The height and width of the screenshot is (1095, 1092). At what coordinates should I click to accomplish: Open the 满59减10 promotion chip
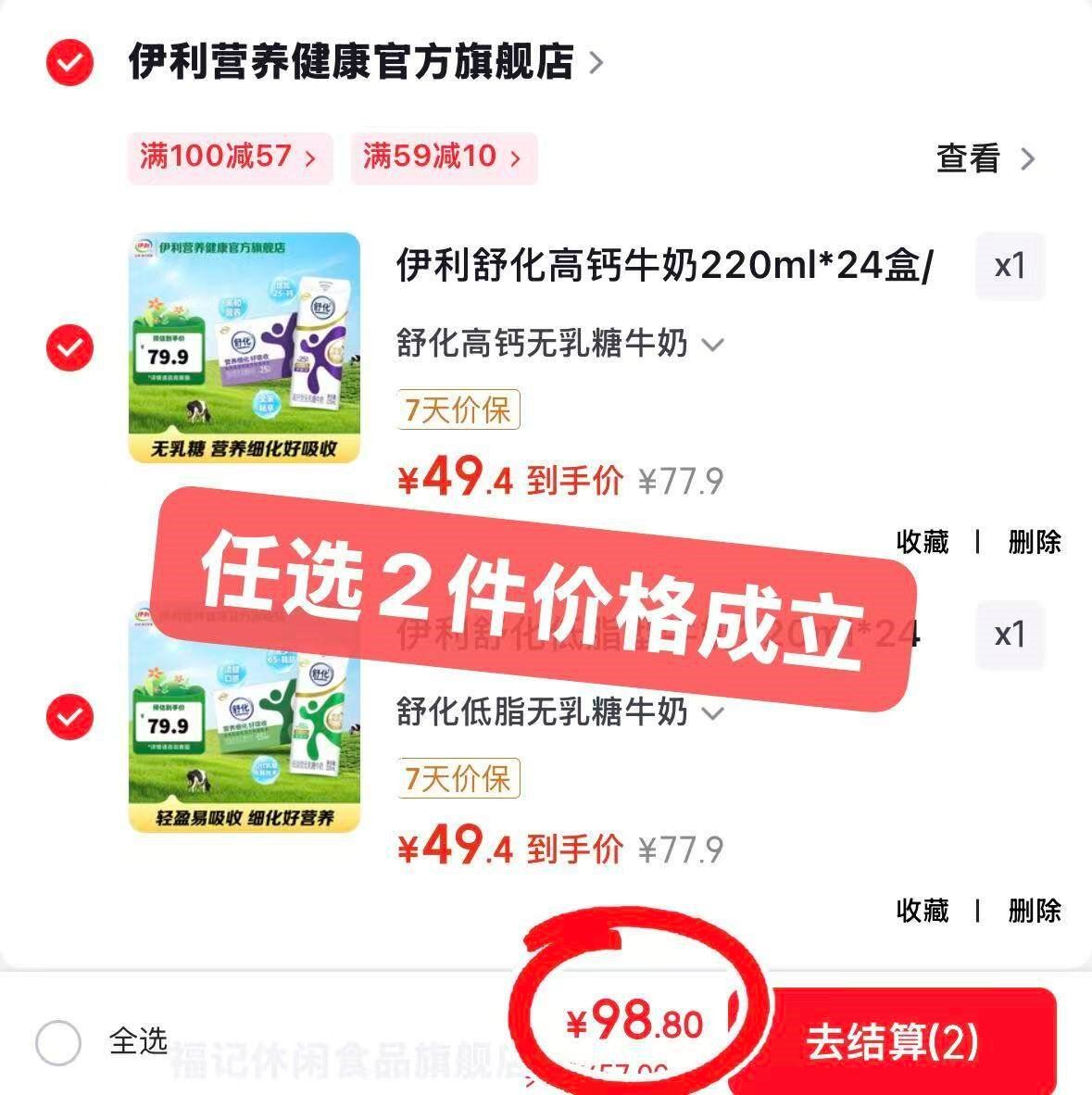pos(443,157)
